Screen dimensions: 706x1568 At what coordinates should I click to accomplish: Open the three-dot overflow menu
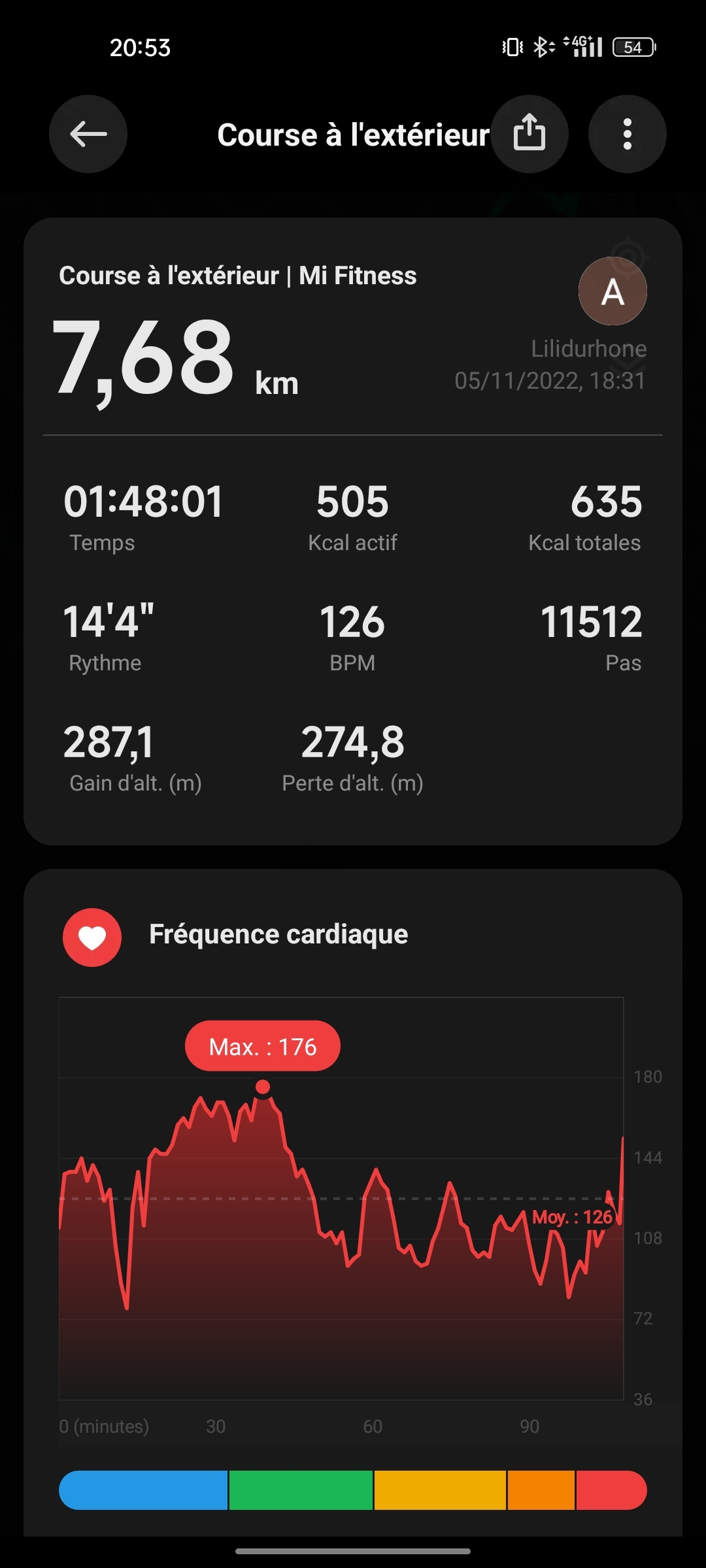pos(627,134)
